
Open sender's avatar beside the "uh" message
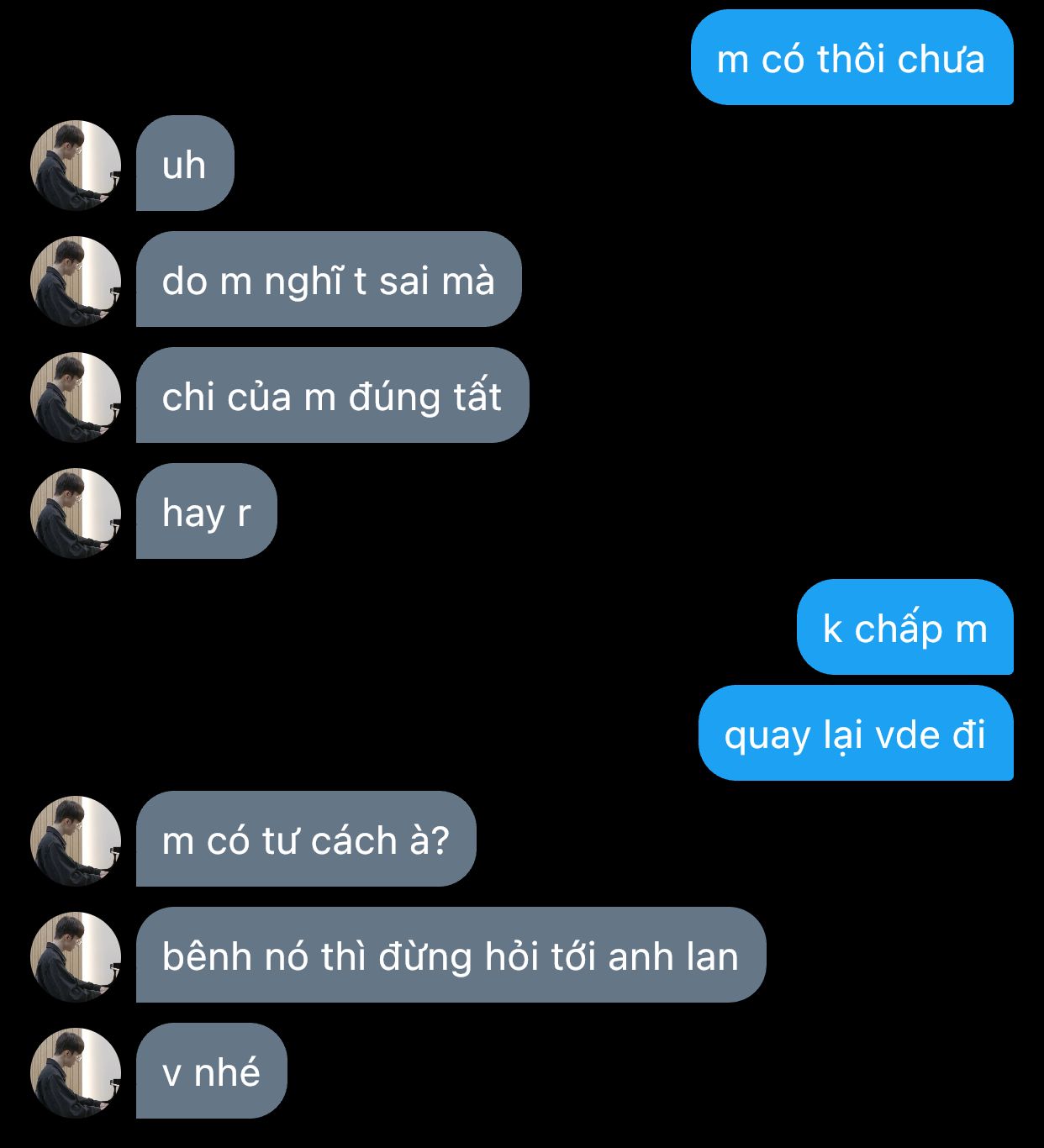point(76,165)
